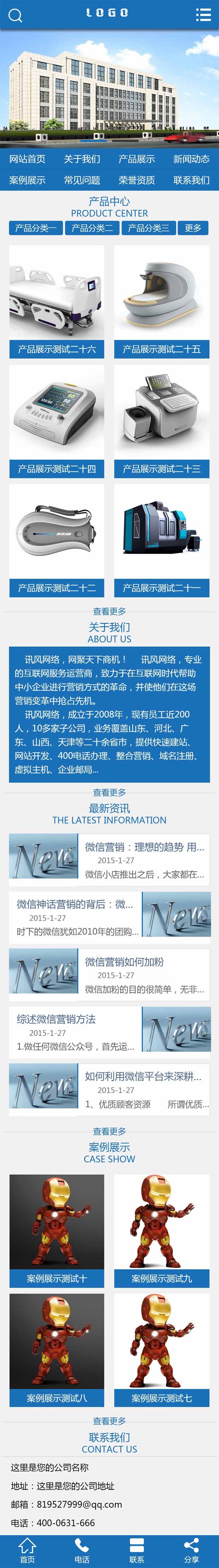
Task: Open the 关于我们 navigation item
Action: (x=82, y=159)
